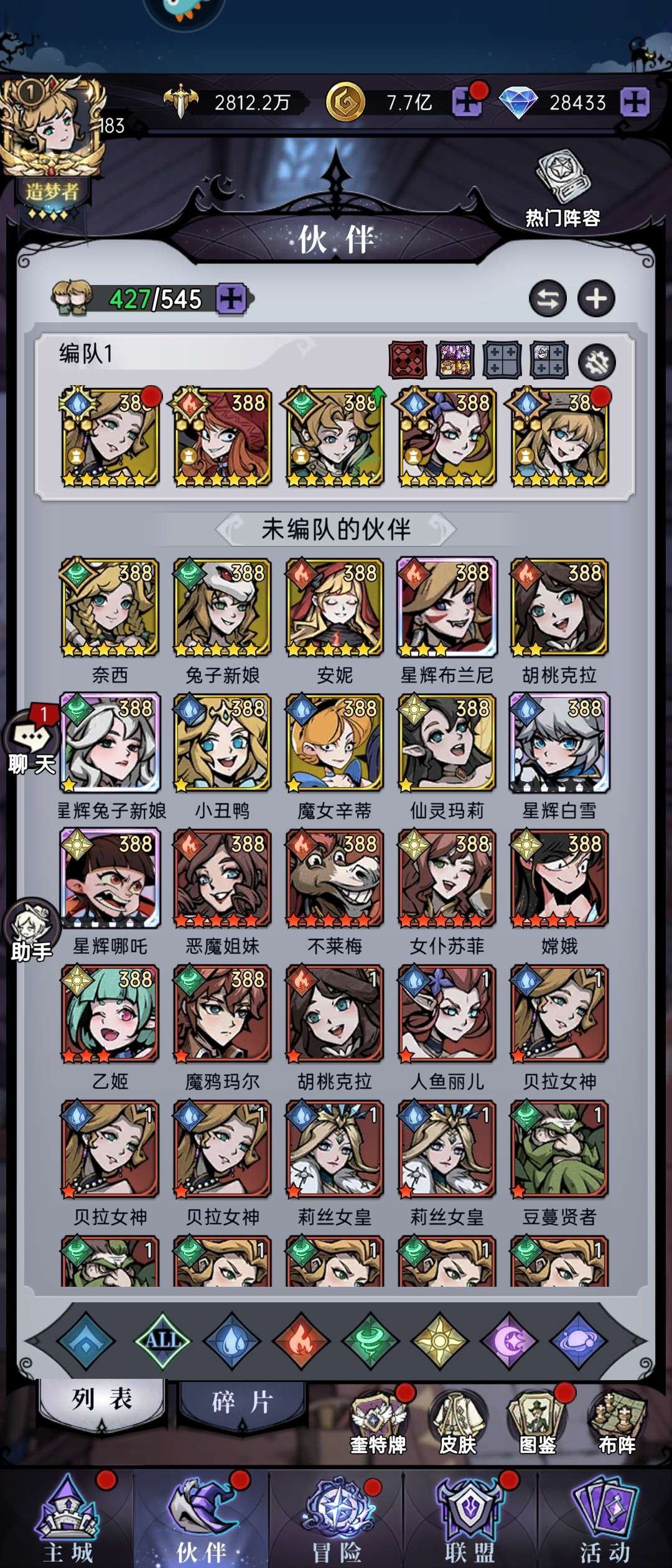Viewport: 672px width, 1568px height.
Task: Select the 奈西 partner card
Action: click(110, 608)
